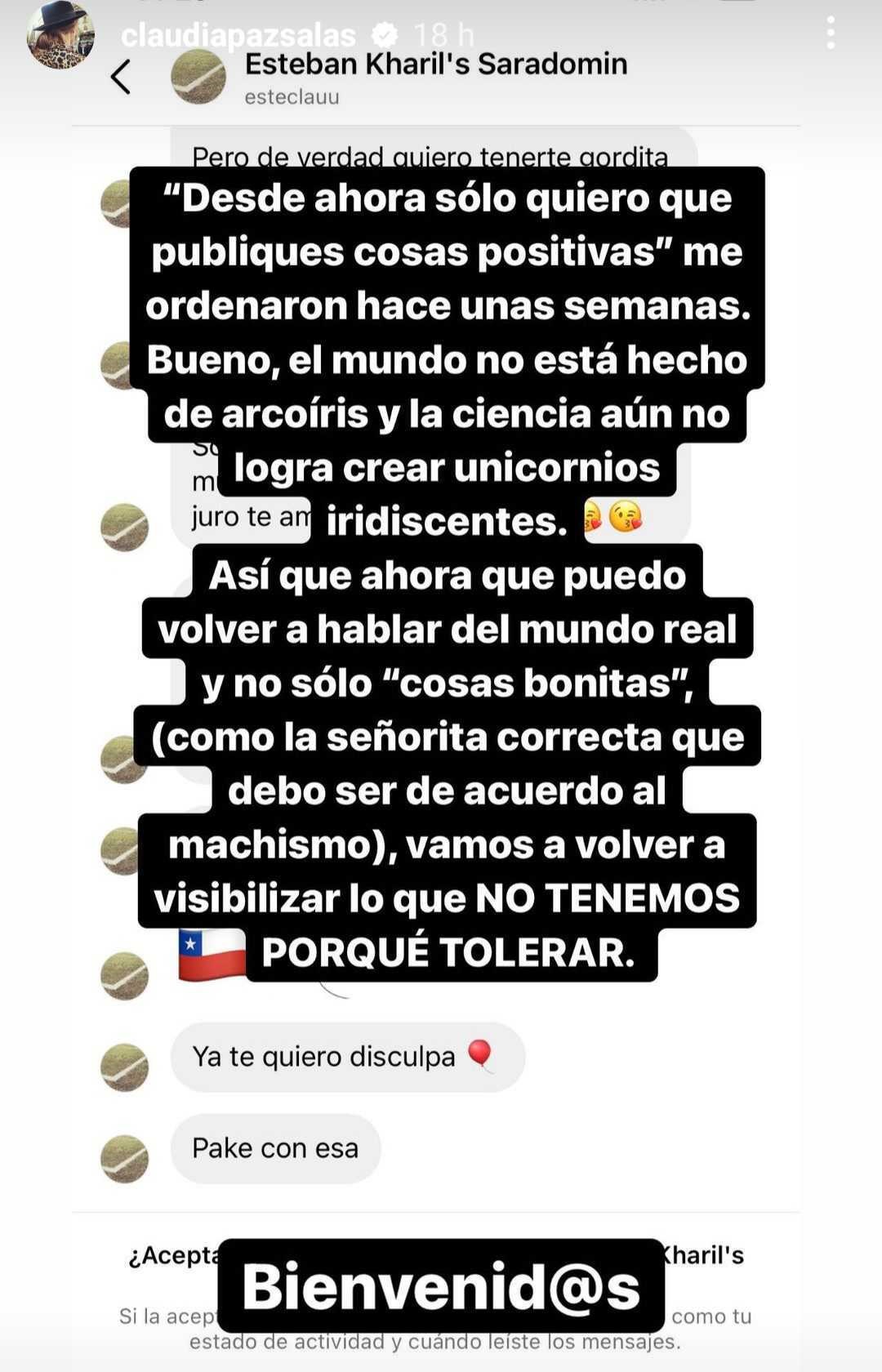882x1372 pixels.
Task: Tap the 'Pake con esa' message bubble
Action: coord(274,1147)
